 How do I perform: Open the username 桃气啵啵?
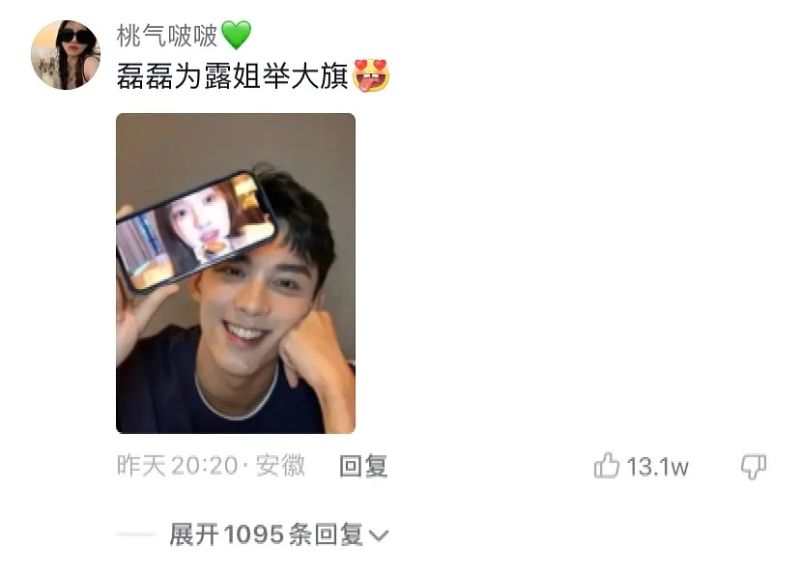point(167,36)
